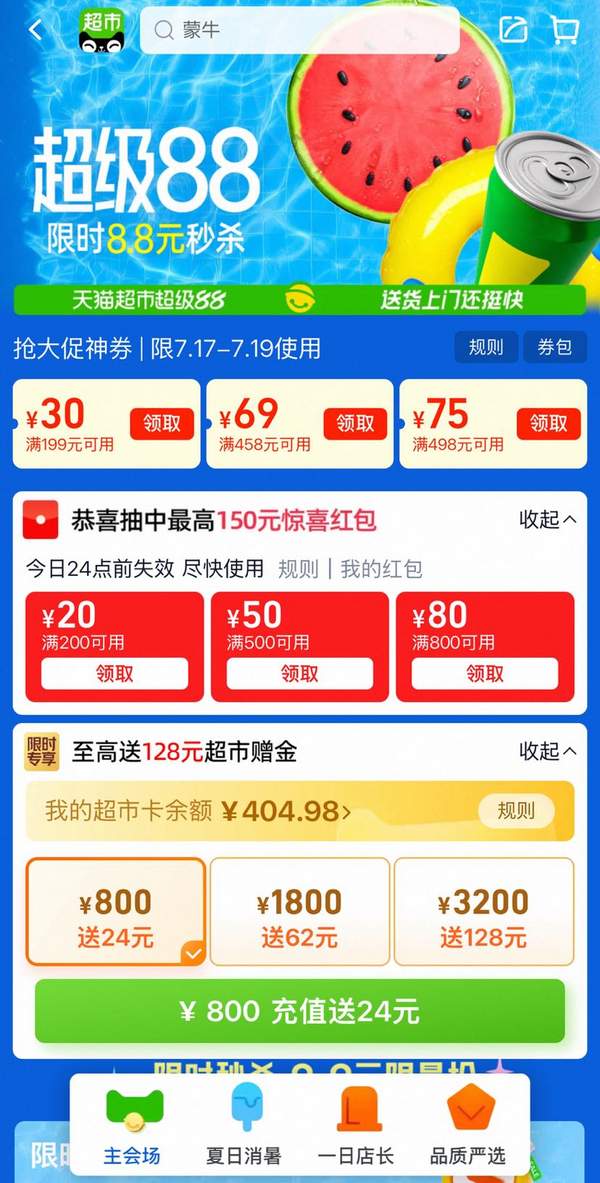This screenshot has width=600, height=1183.
Task: View coupon 规则 button
Action: coord(486,347)
